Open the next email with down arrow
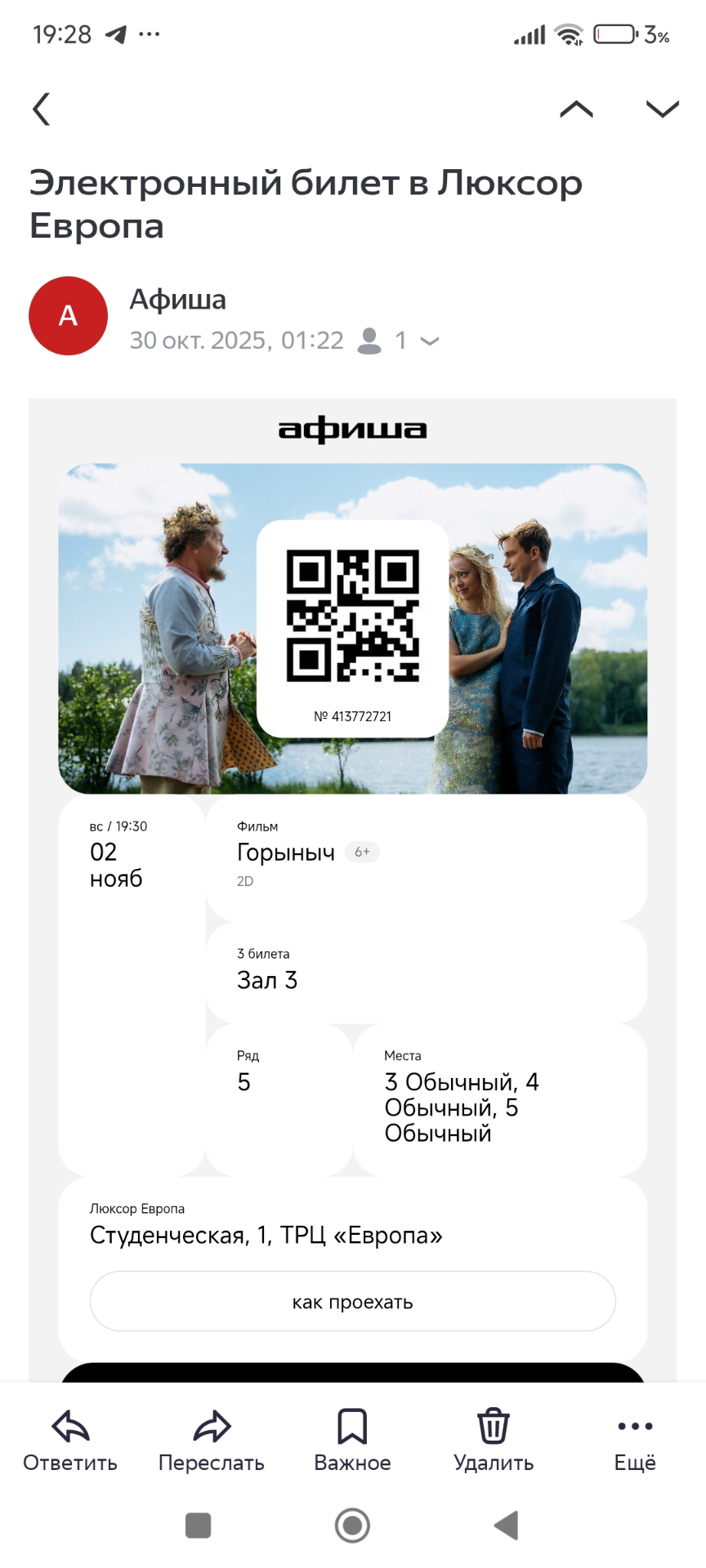This screenshot has height=1568, width=706. (x=662, y=109)
